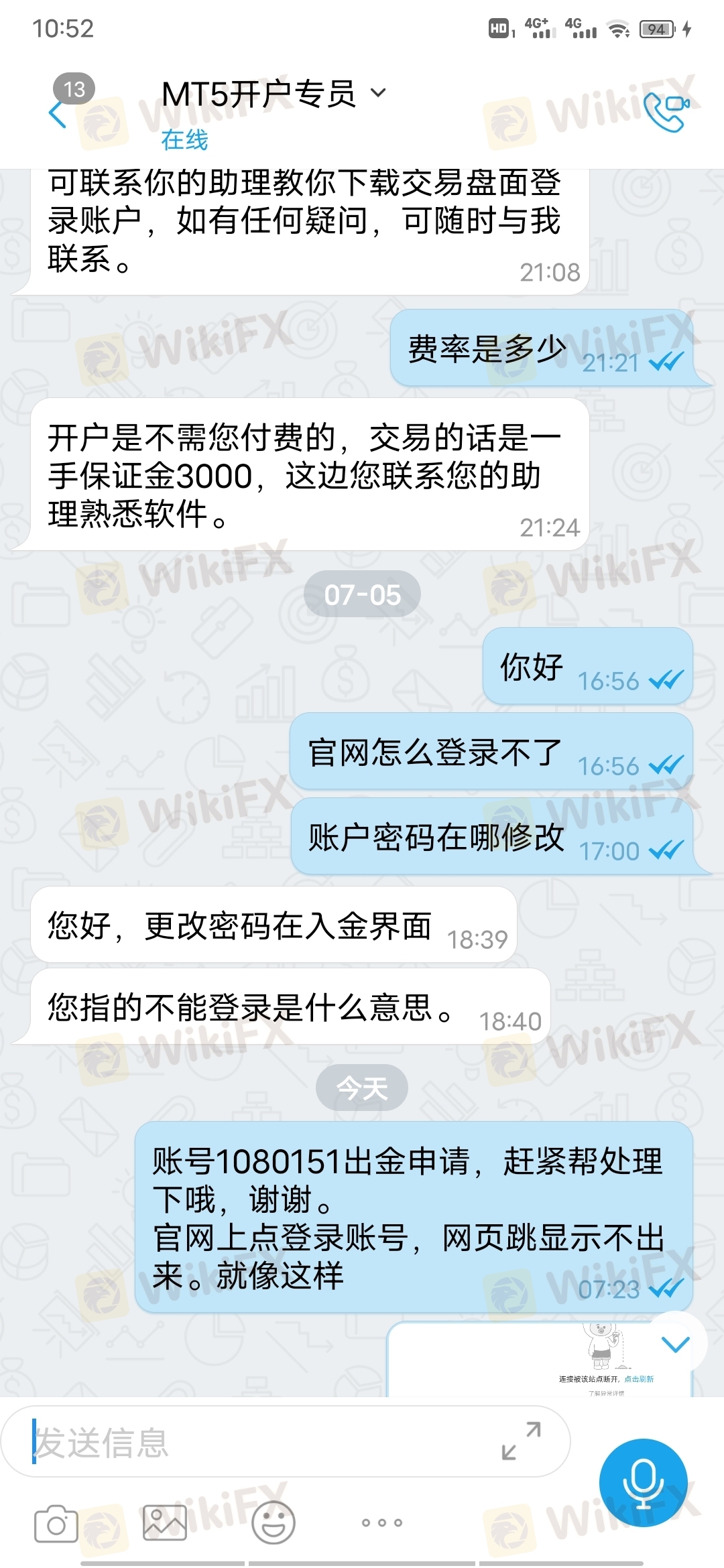Attach a picture from the gallery
This screenshot has height=1568, width=724.
pos(165,1523)
